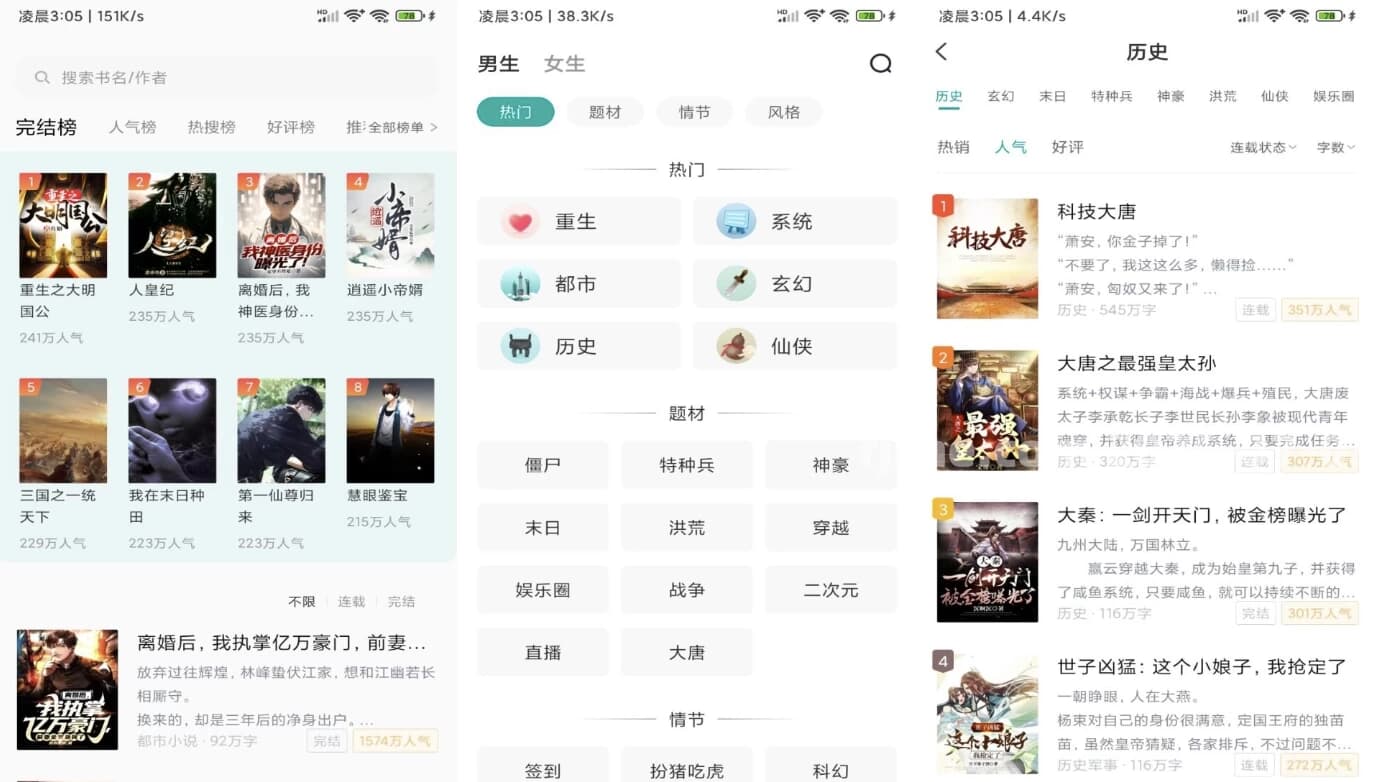Expand the 字数 dropdown
The image size is (1375, 782).
point(1335,147)
